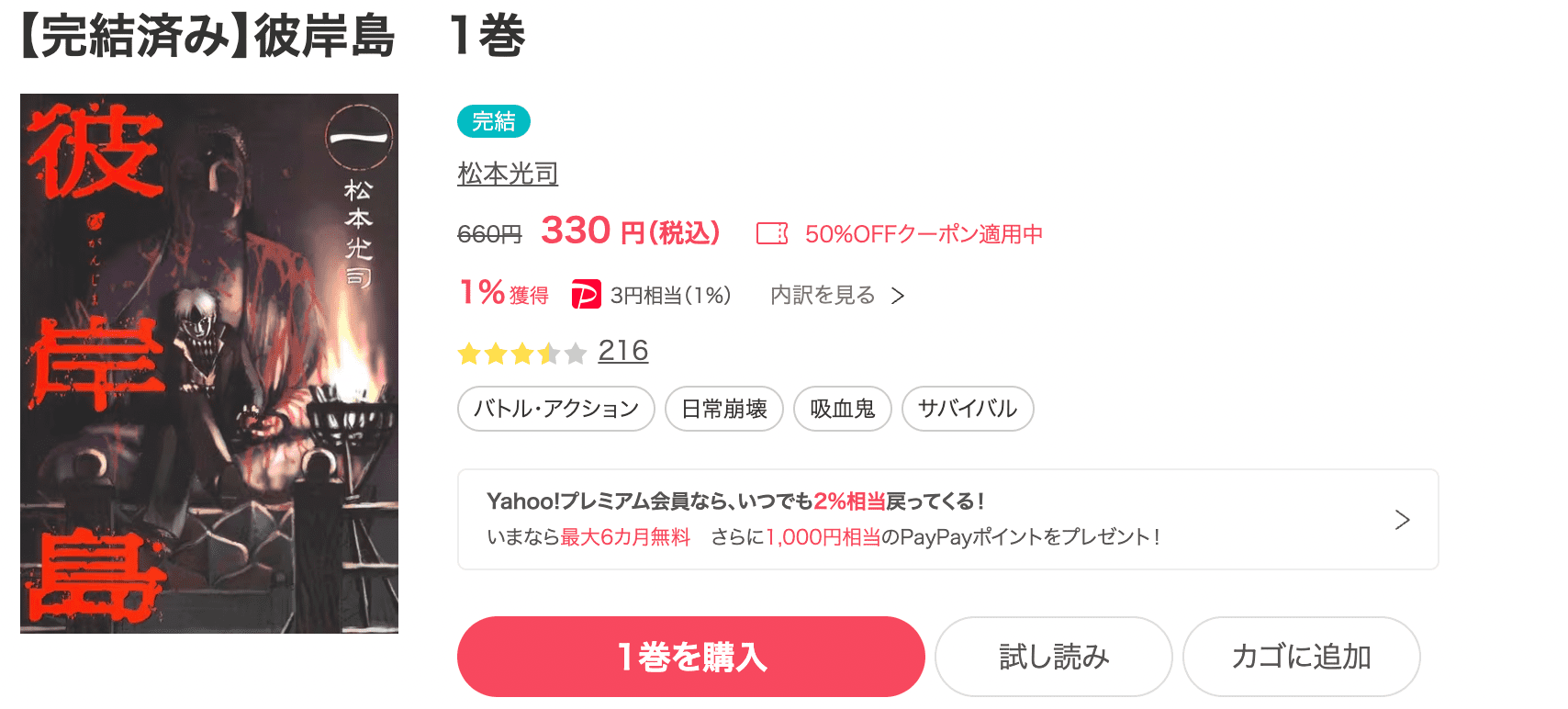
Task: Tap 試し読み to read a sample
Action: (x=1053, y=657)
